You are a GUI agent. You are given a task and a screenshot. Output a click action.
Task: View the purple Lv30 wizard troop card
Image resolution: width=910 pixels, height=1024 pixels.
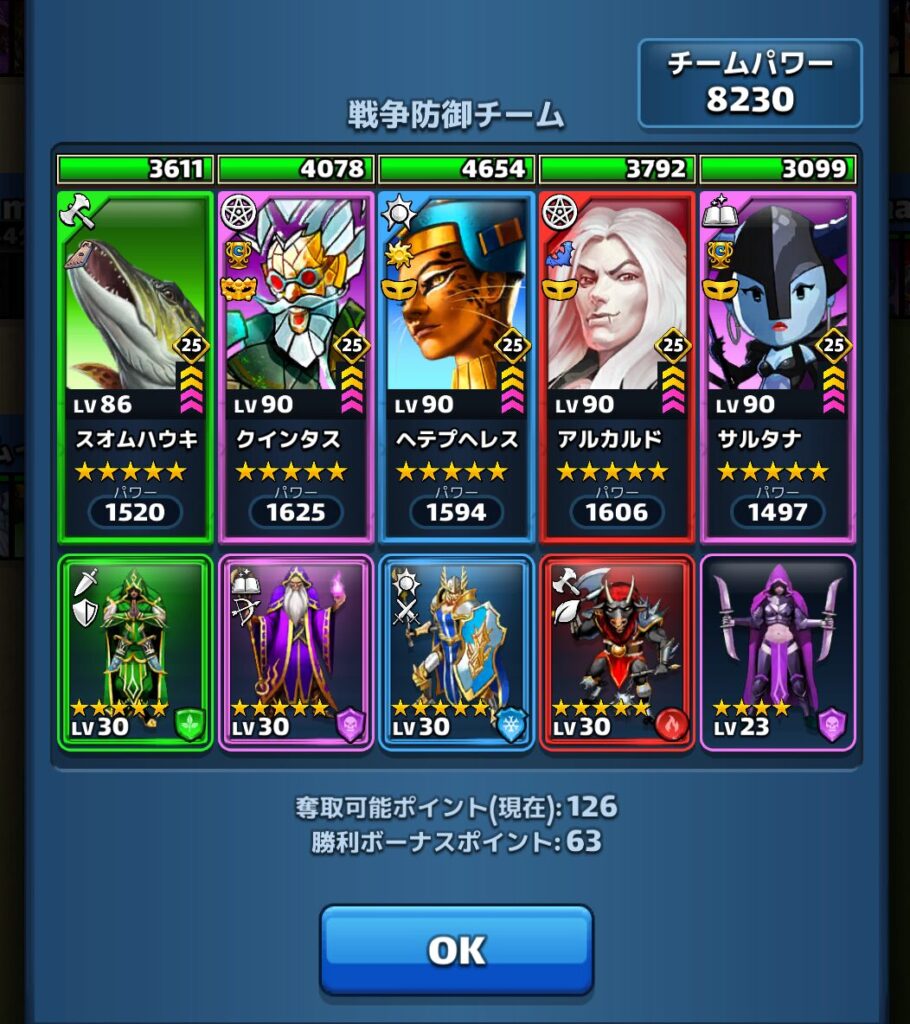[296, 652]
